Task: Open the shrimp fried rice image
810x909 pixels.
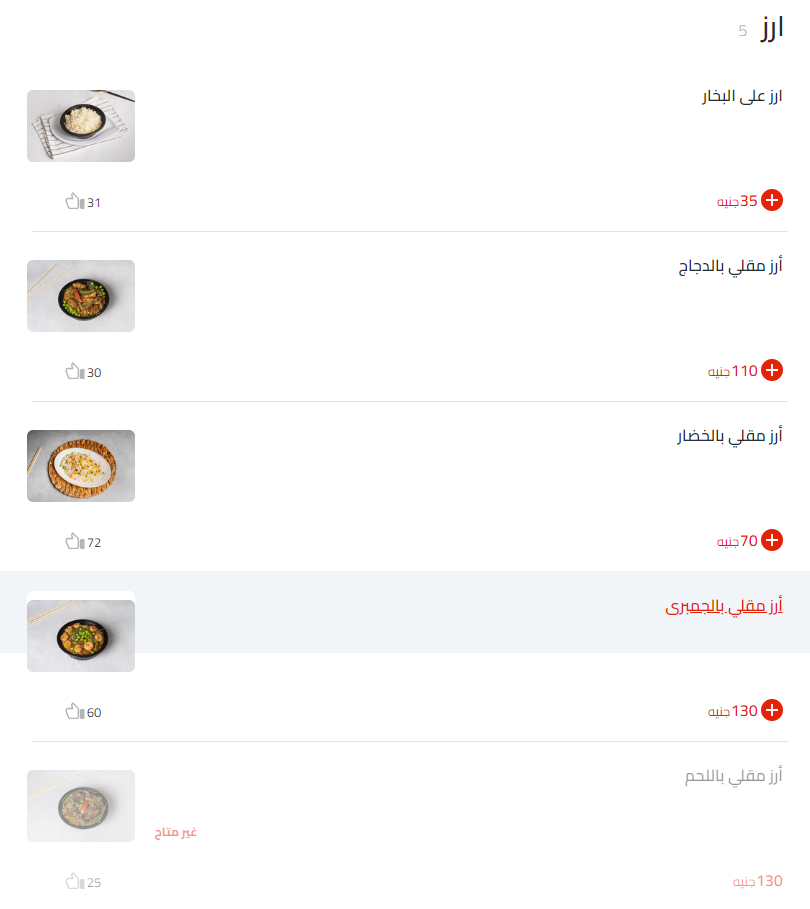Action: [x=81, y=636]
